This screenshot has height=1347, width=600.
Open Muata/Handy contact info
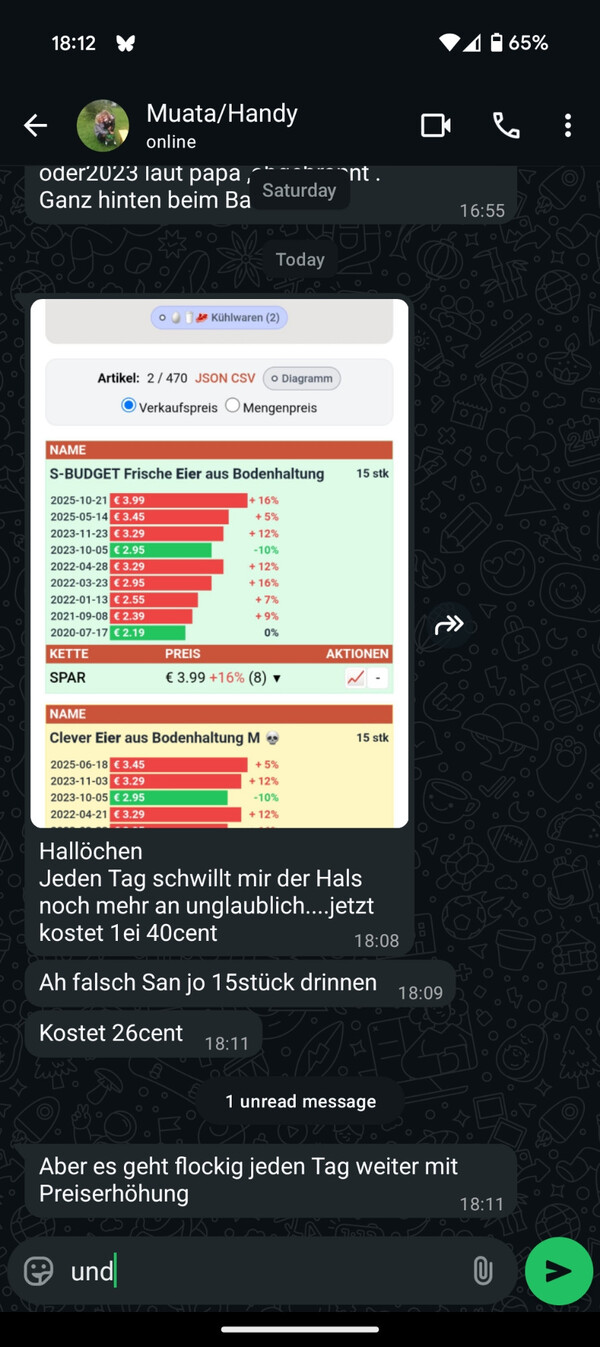point(222,125)
